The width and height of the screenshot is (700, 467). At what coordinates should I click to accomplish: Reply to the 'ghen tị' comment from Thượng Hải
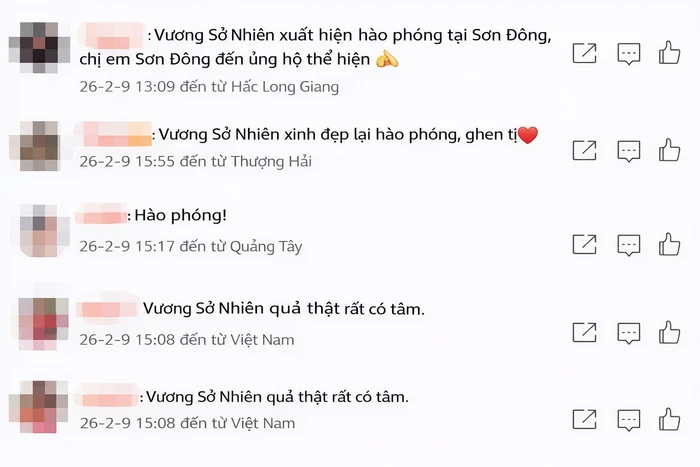(628, 151)
